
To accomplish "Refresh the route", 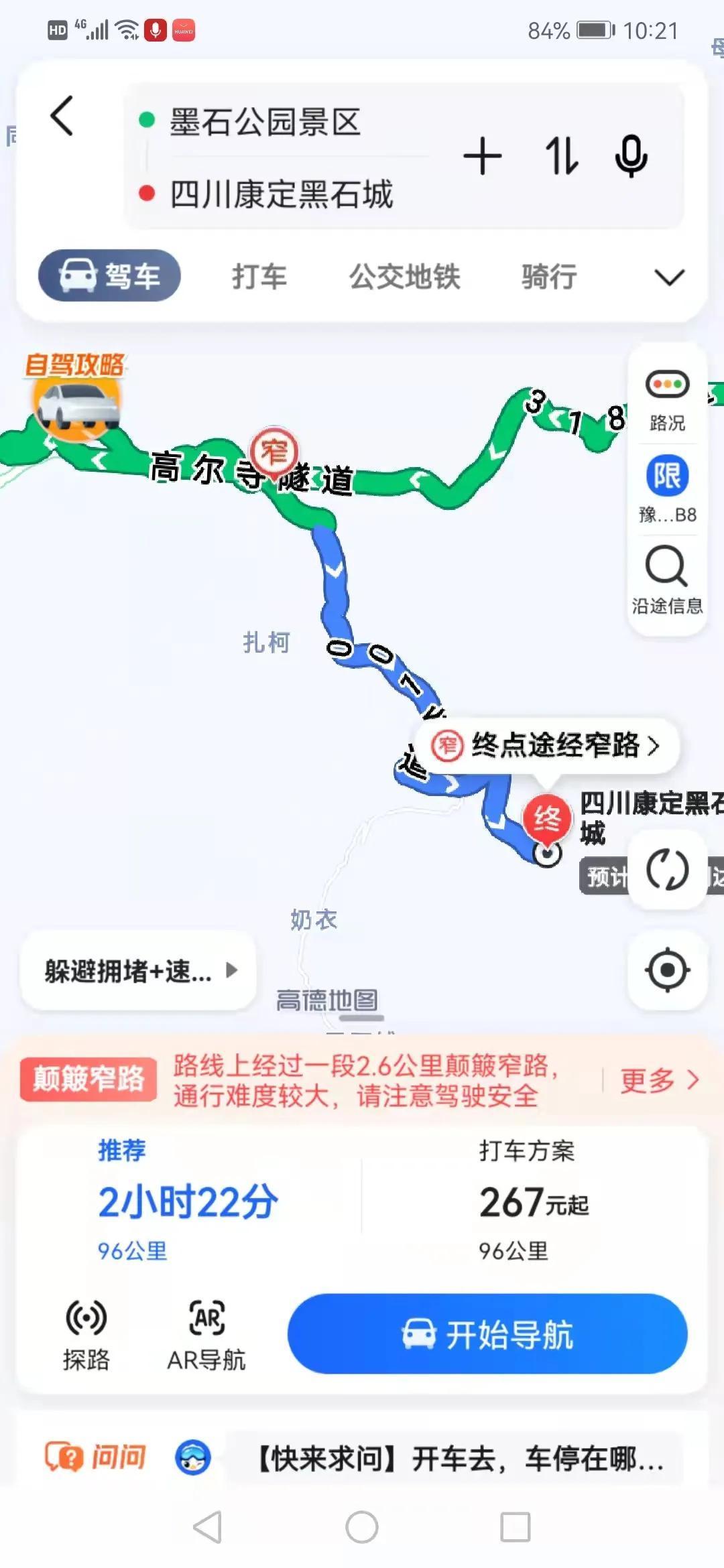I will (x=667, y=870).
